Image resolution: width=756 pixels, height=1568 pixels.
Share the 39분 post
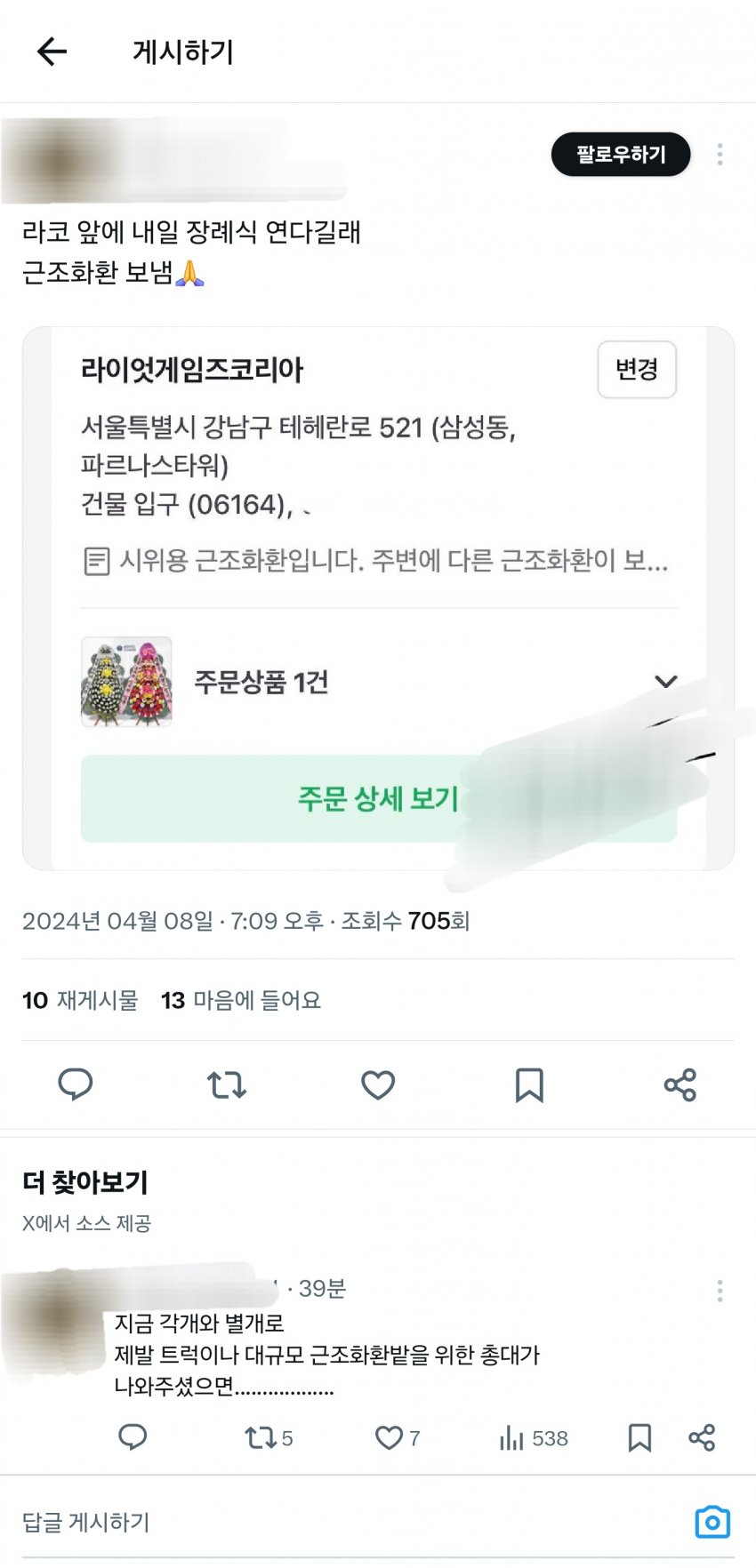[x=702, y=1437]
